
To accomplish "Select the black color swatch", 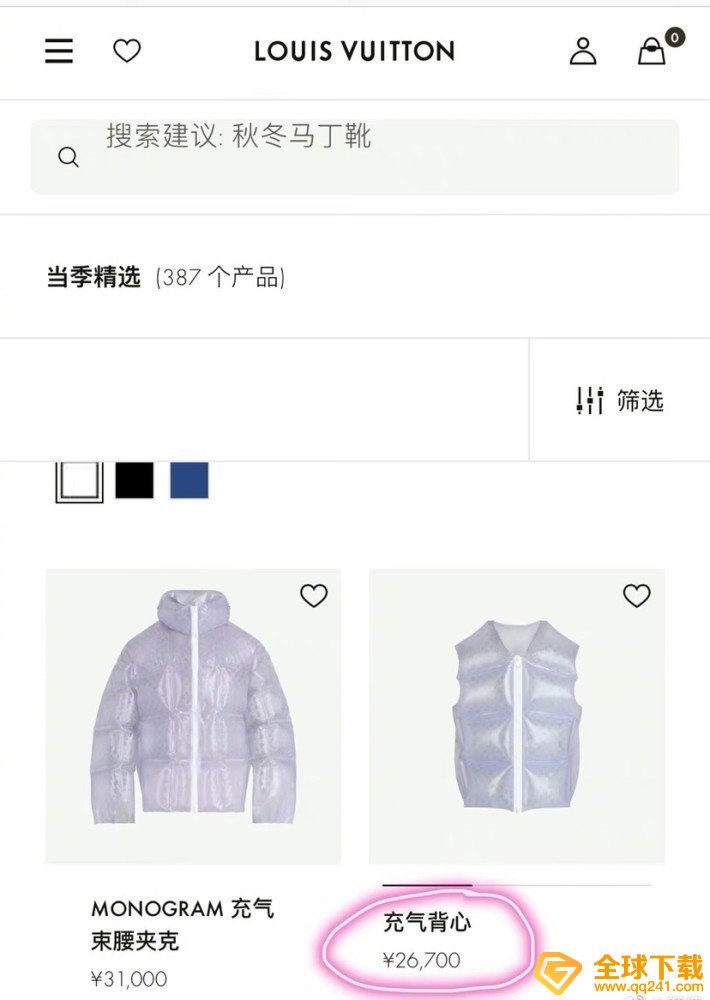I will click(135, 481).
